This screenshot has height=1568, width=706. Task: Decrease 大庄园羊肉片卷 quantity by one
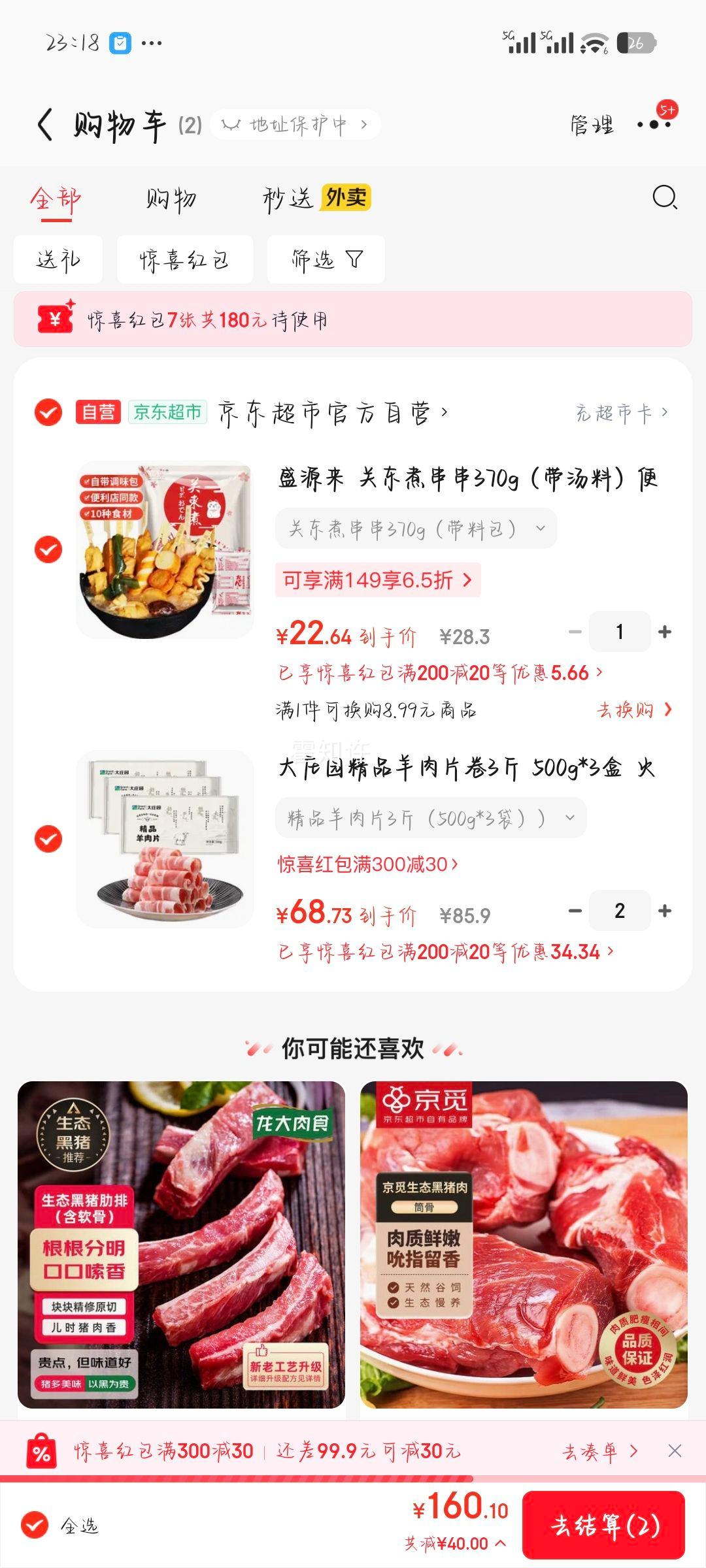pyautogui.click(x=575, y=911)
